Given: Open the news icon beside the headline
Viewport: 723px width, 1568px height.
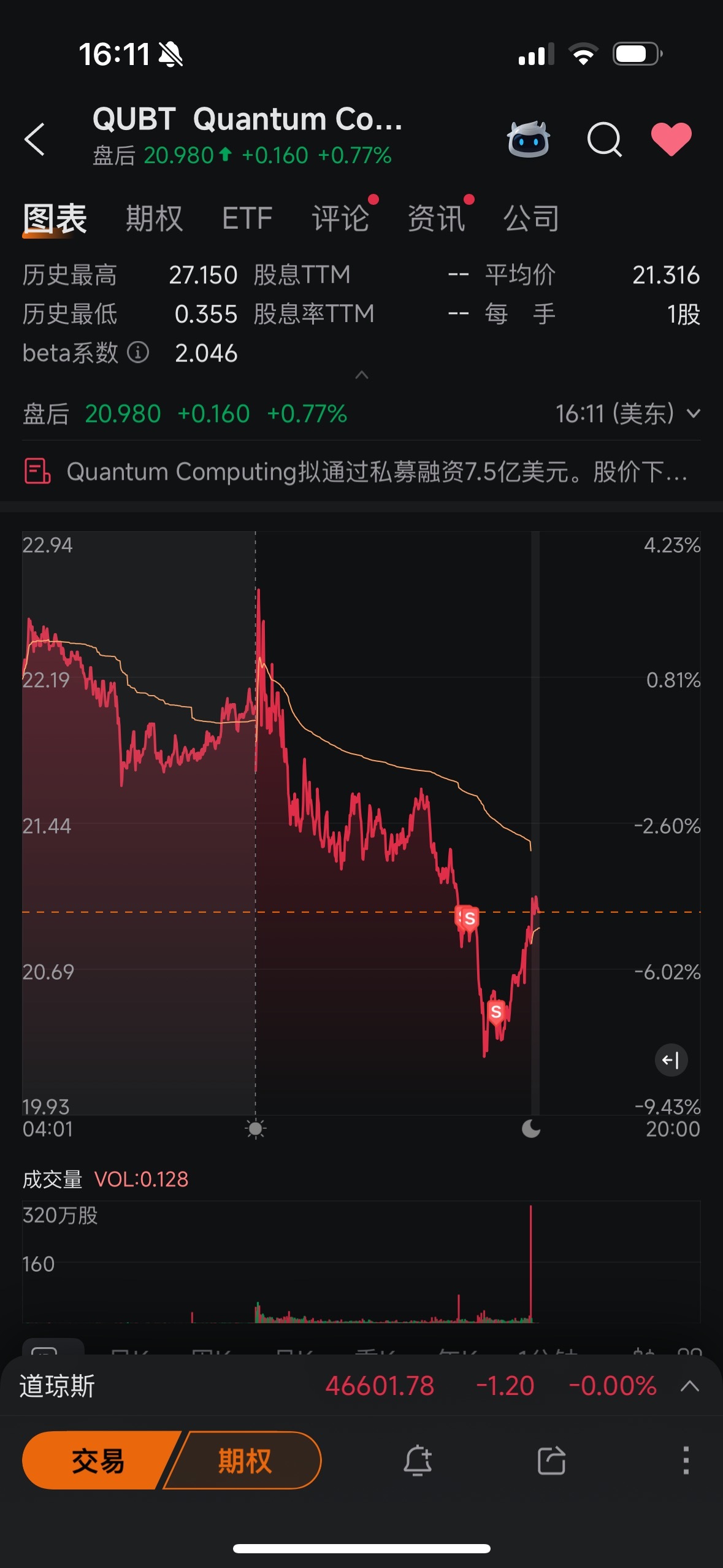Looking at the screenshot, I should click(37, 471).
